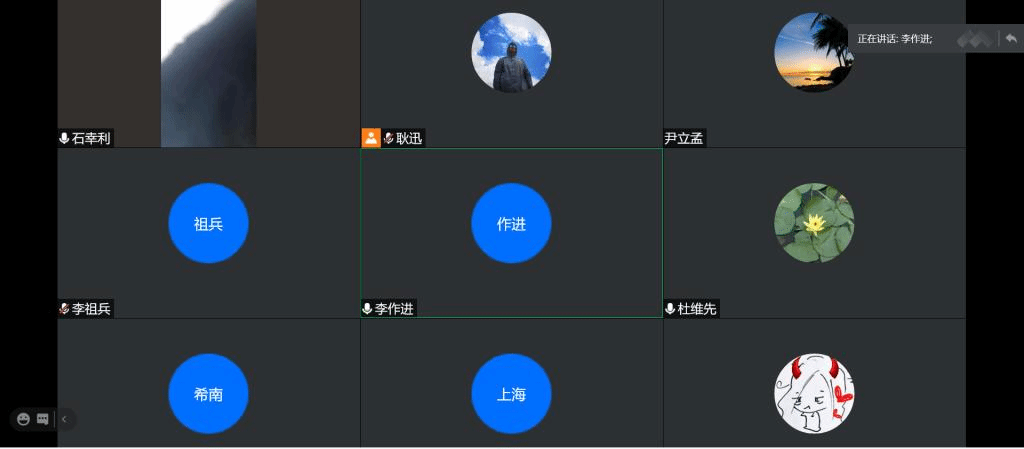Select 耿迅's participant tile

point(511,74)
